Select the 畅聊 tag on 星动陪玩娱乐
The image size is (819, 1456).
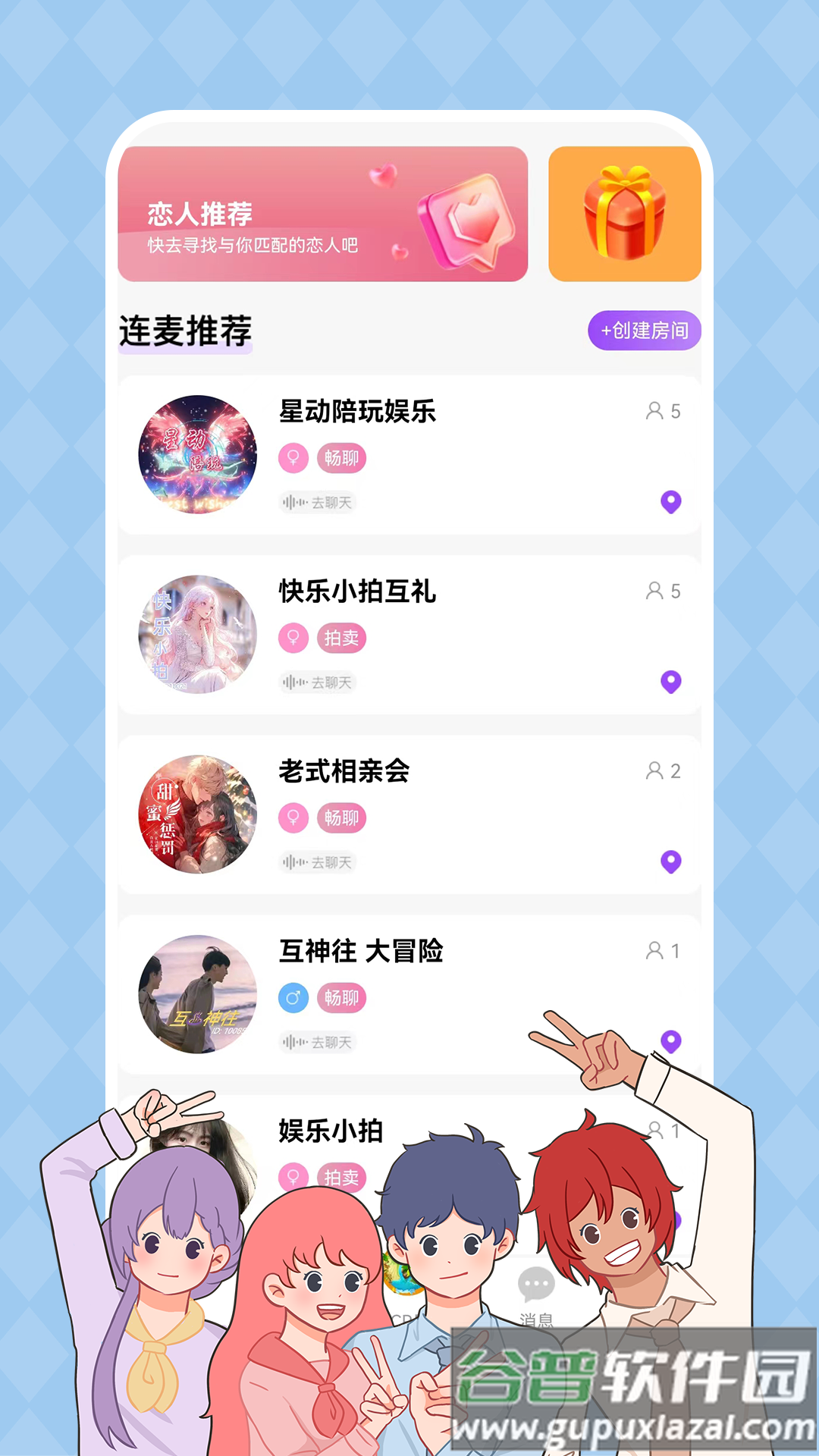[343, 459]
